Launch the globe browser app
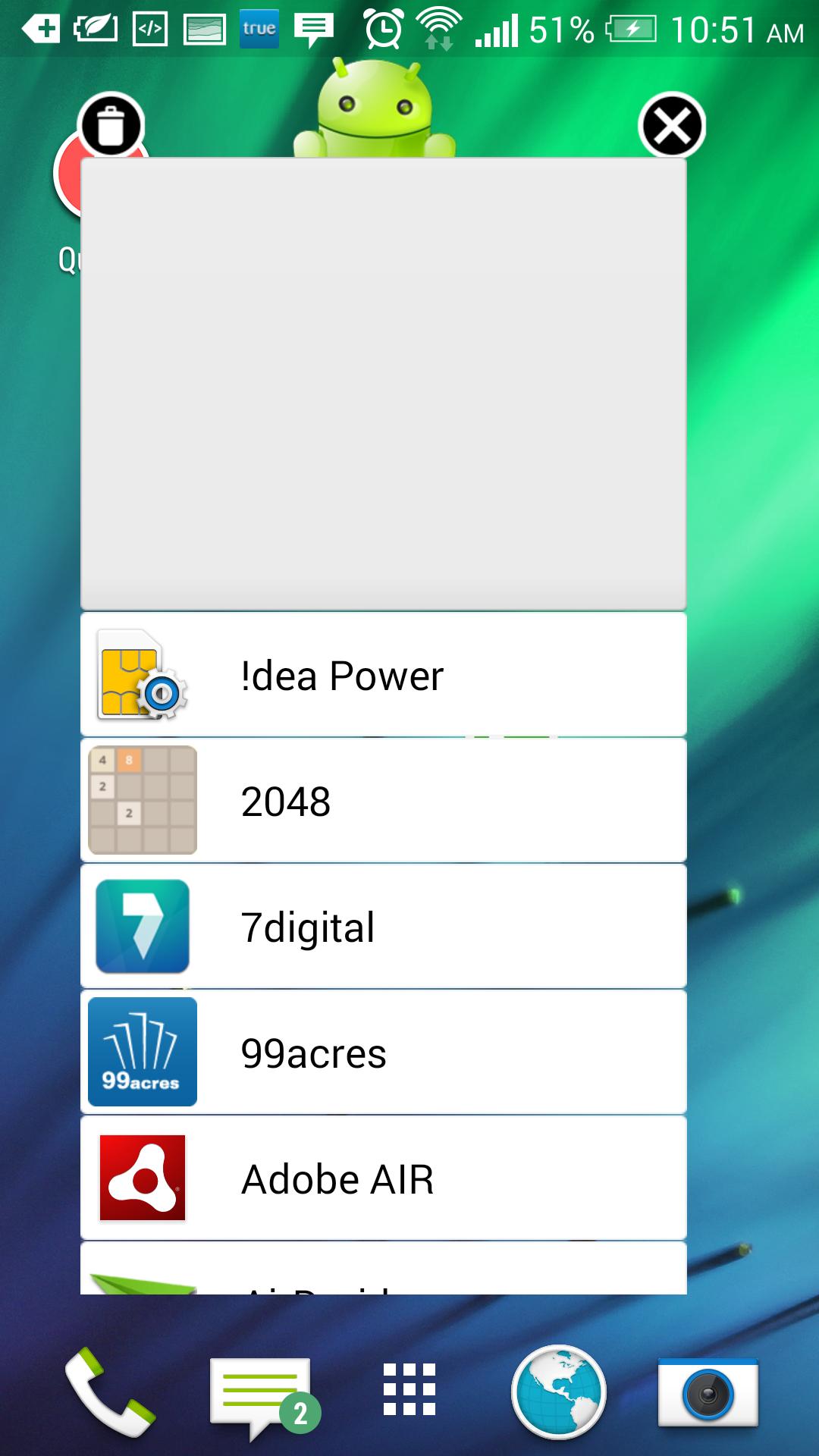 [559, 1392]
